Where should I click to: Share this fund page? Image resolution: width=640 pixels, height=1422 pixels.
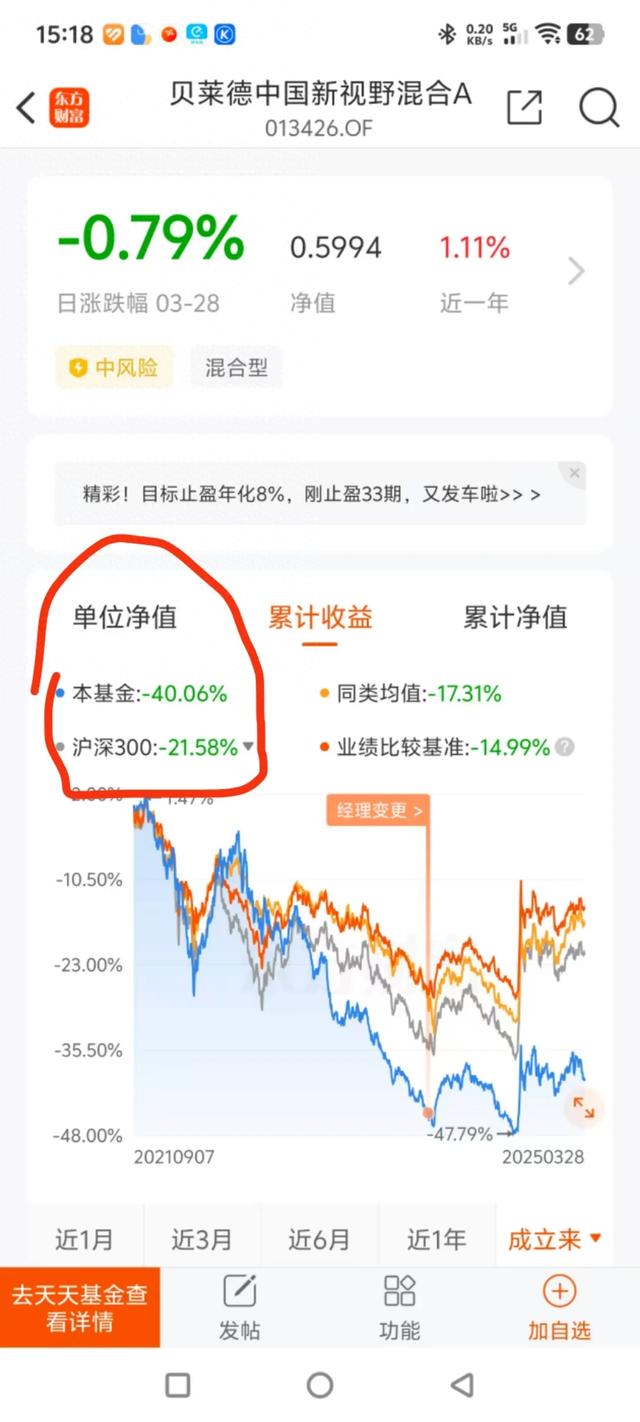click(524, 108)
